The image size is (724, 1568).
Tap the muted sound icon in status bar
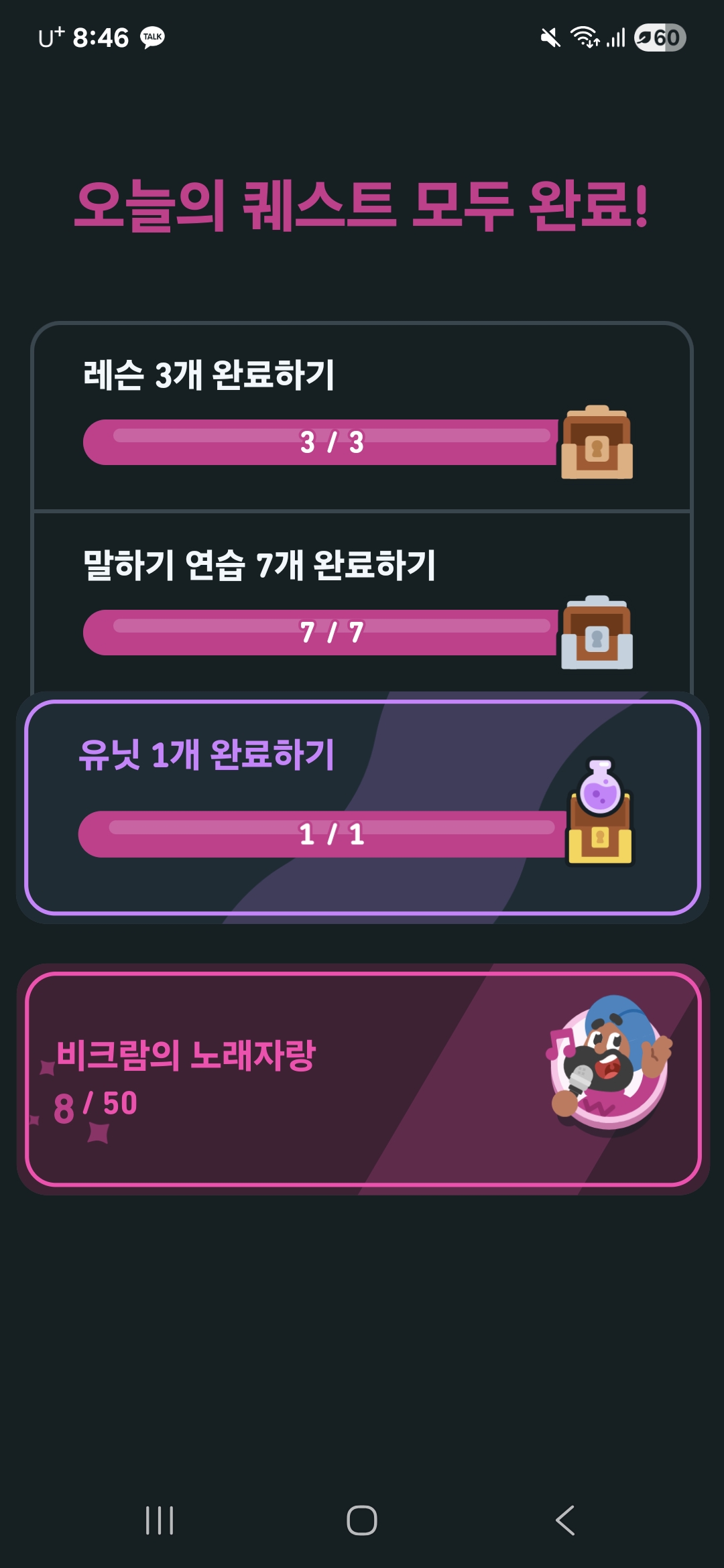(549, 38)
